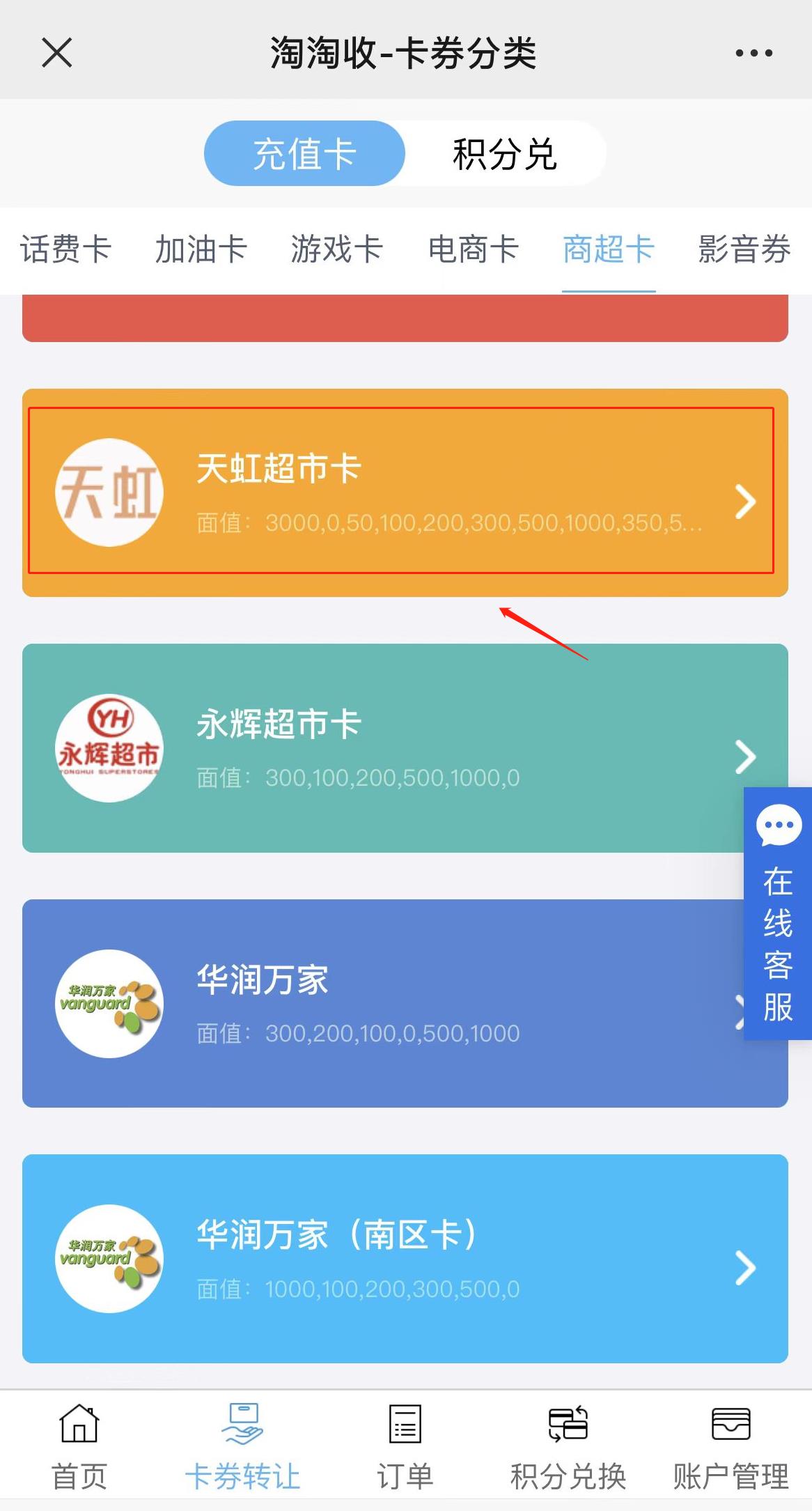Open 华润万家（南区卡）card

tap(404, 1258)
